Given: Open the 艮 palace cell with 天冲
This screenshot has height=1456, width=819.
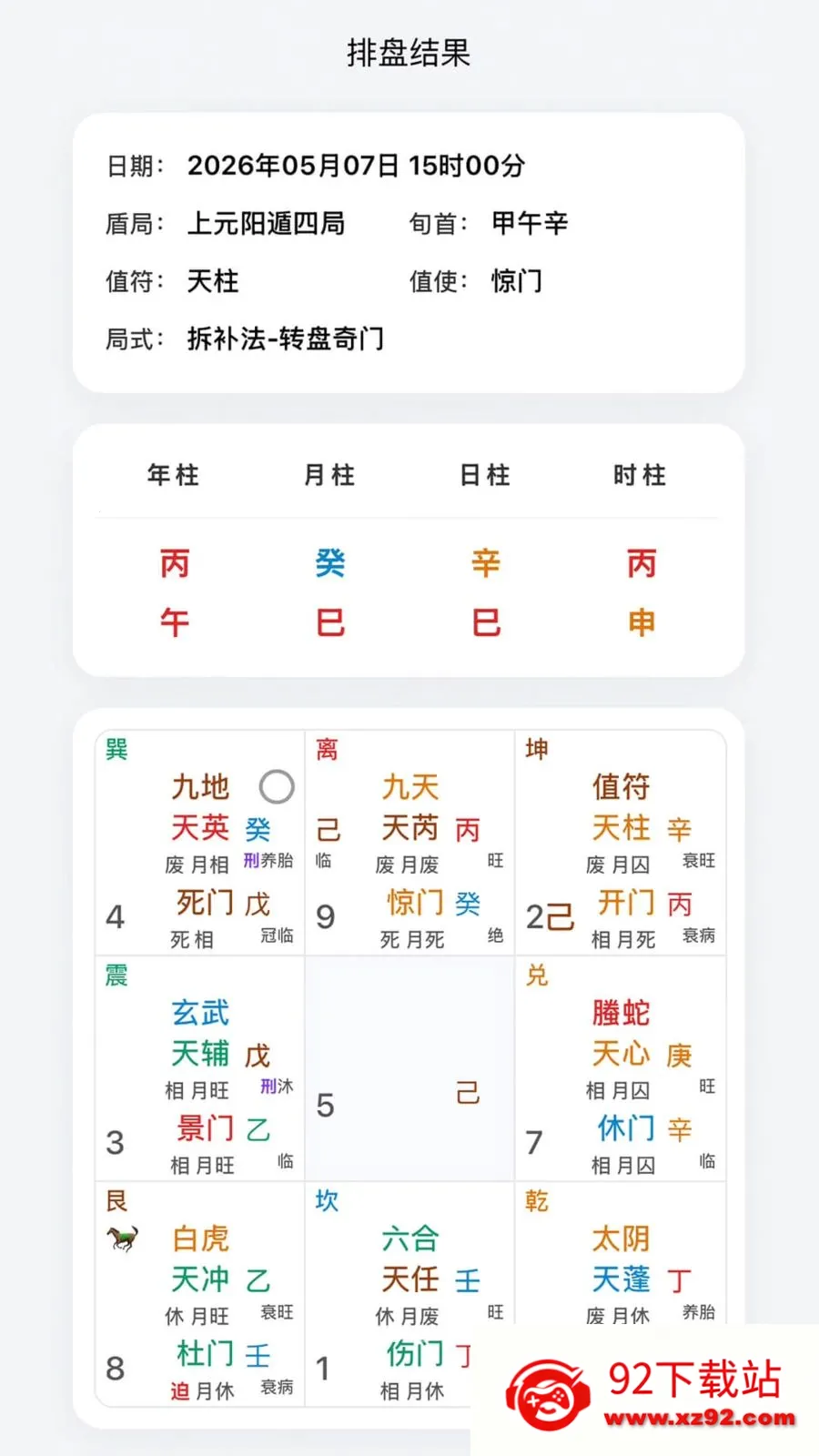Looking at the screenshot, I should pyautogui.click(x=200, y=1294).
